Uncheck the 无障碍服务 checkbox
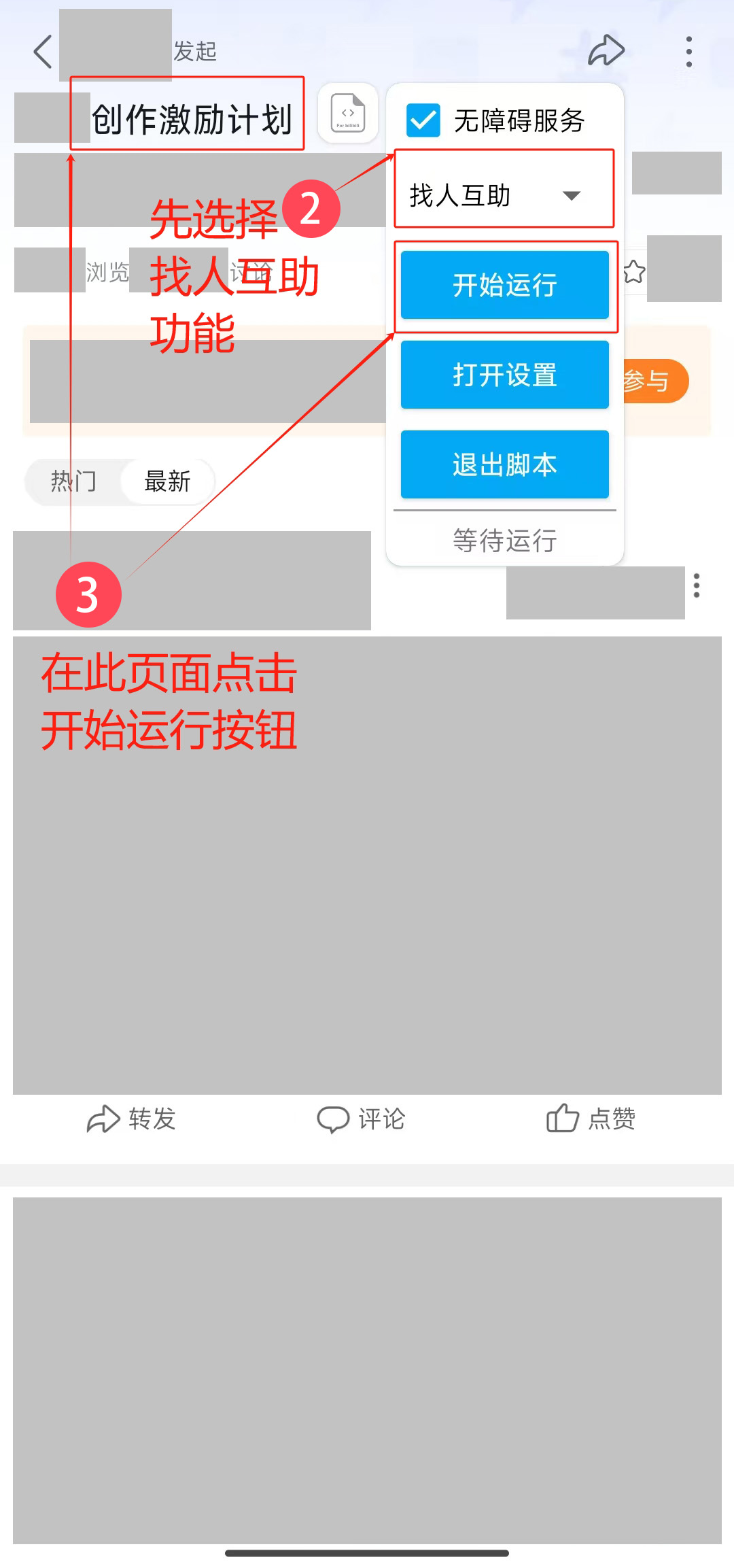 423,121
